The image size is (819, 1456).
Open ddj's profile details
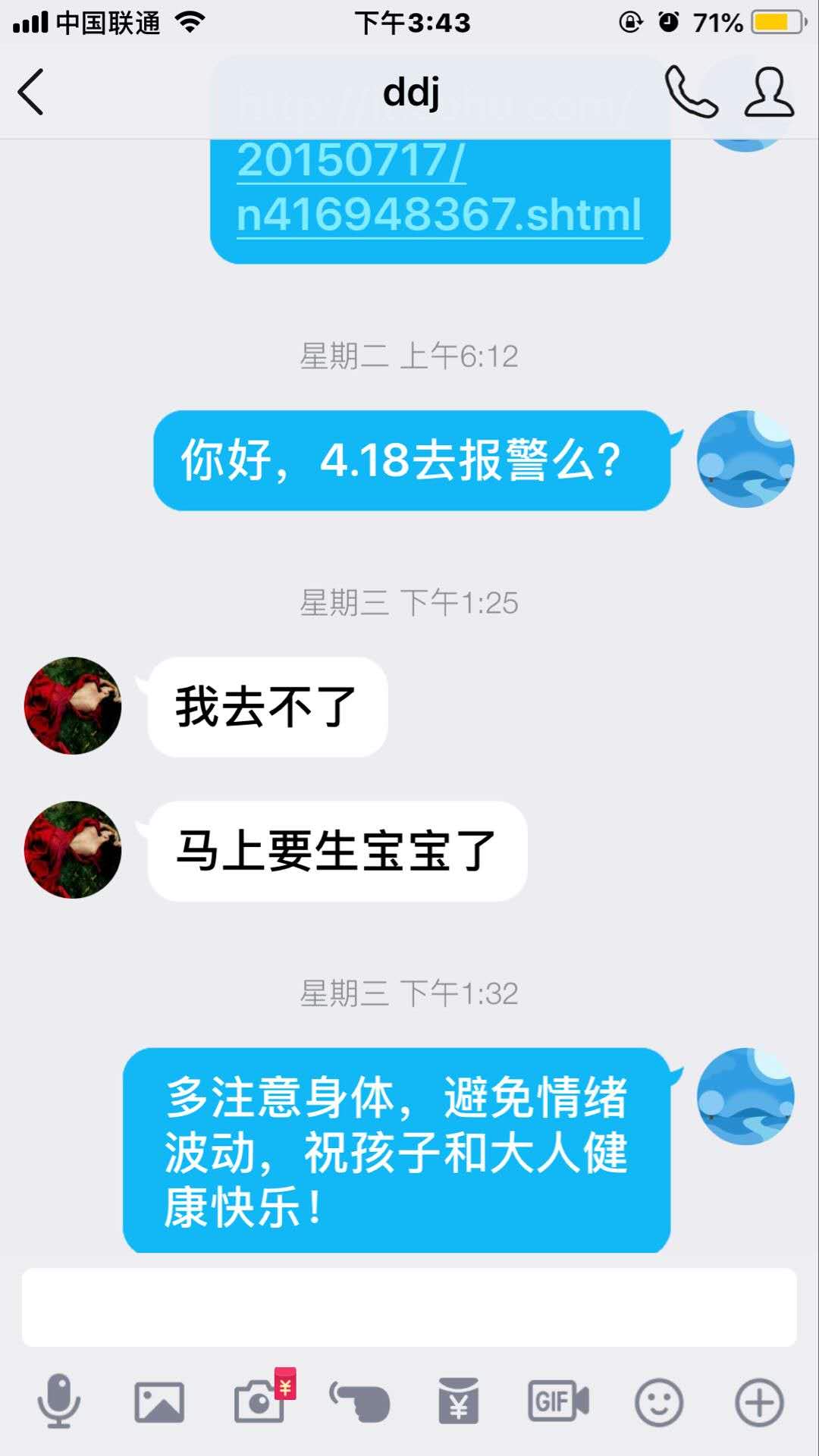[768, 93]
